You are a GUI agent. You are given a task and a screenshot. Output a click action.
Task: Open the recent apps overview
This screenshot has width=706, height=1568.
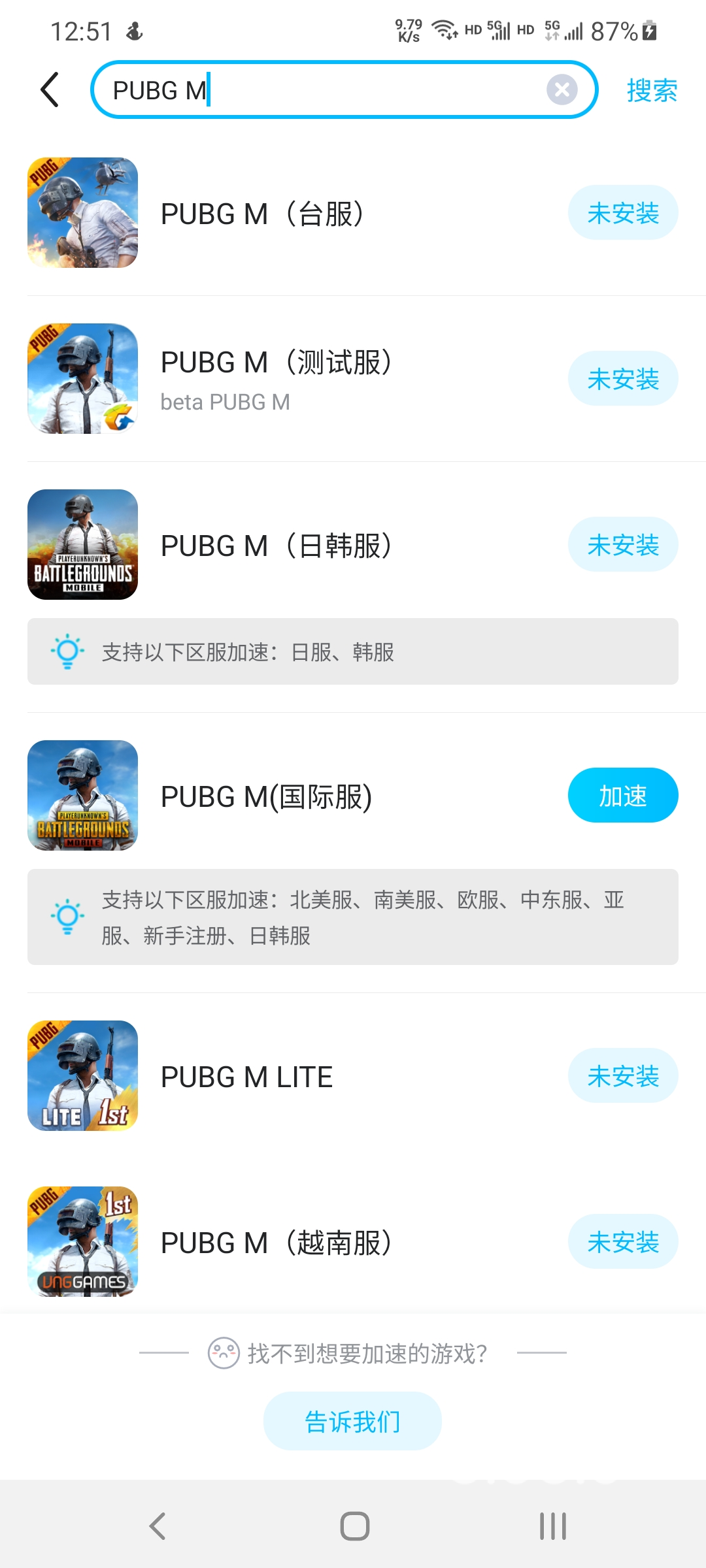[552, 1526]
